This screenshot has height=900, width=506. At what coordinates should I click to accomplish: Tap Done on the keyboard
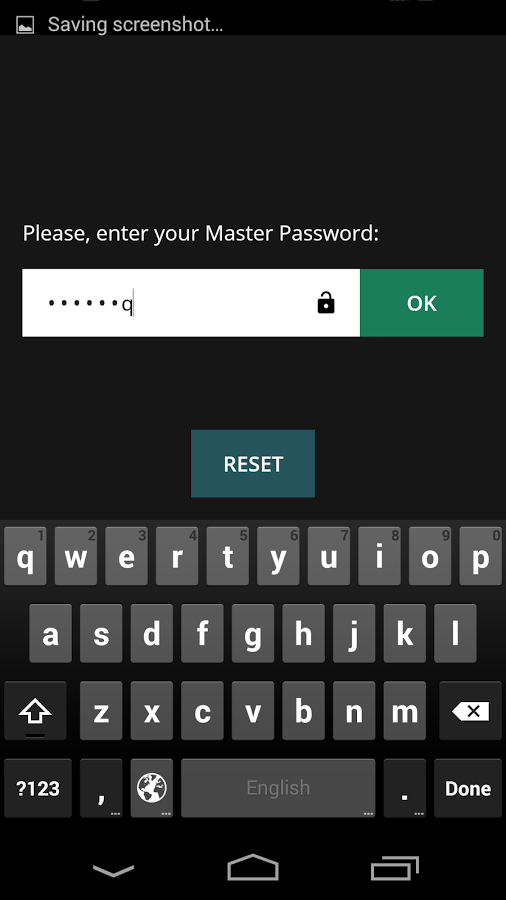click(x=468, y=788)
